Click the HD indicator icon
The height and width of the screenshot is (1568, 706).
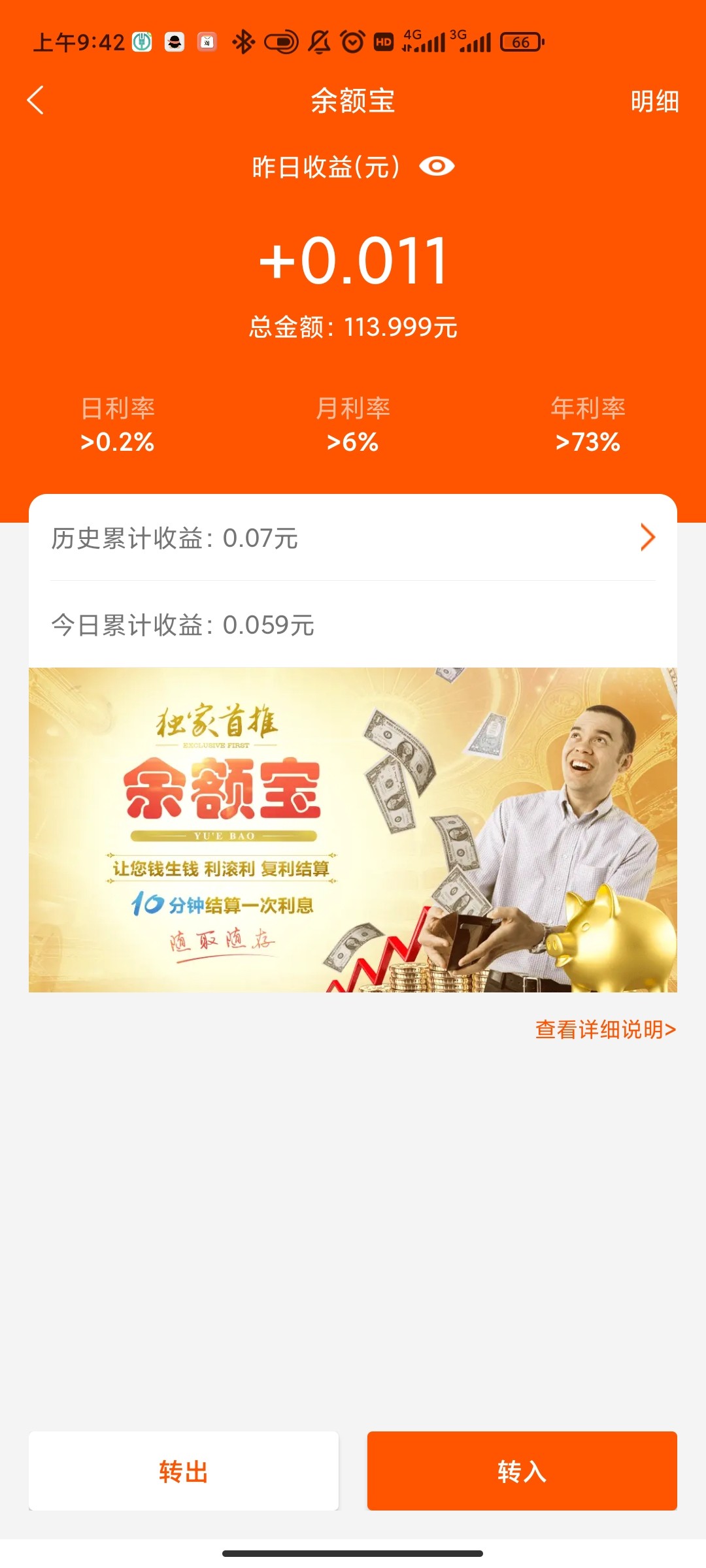click(x=382, y=41)
